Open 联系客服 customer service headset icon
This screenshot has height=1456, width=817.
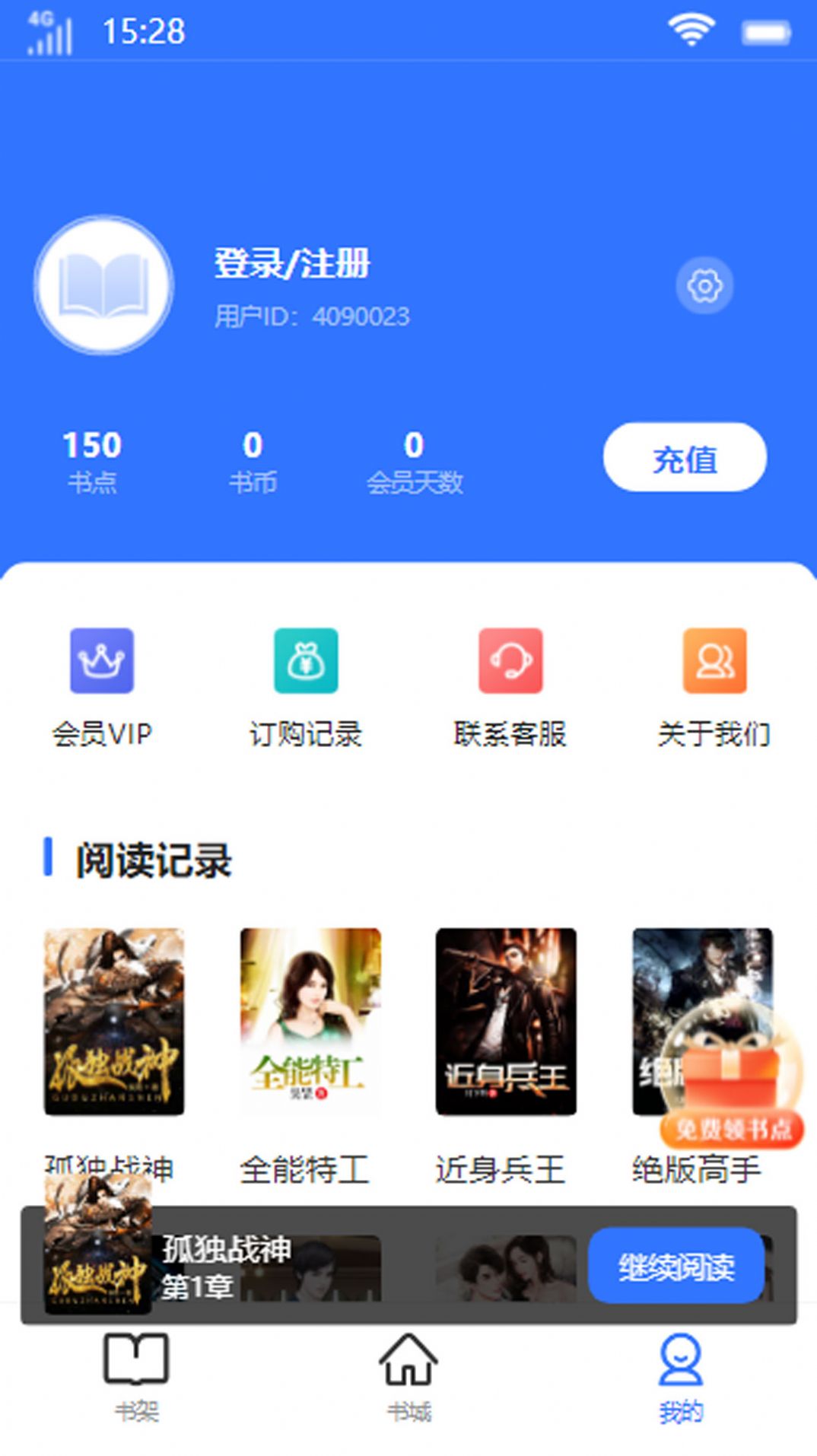(x=509, y=661)
